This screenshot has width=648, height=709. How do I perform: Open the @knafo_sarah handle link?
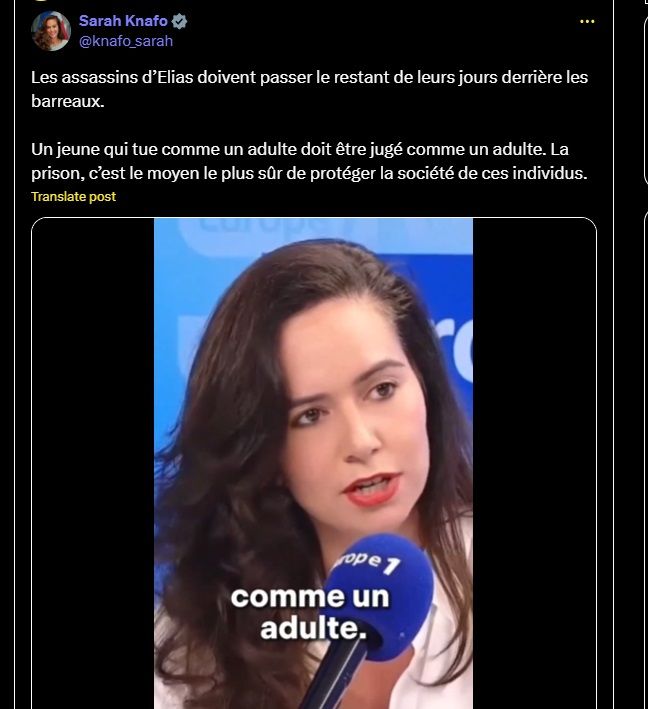126,41
